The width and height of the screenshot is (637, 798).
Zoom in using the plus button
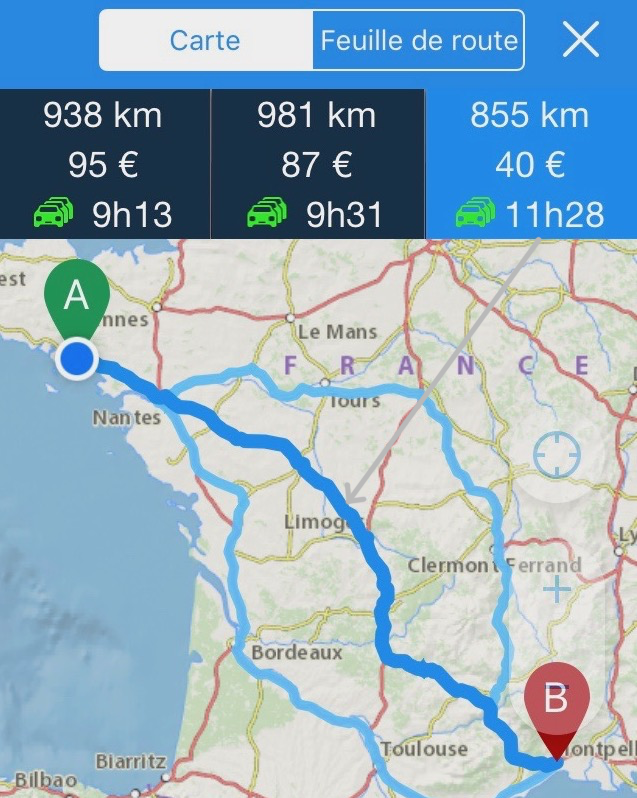pyautogui.click(x=556, y=588)
